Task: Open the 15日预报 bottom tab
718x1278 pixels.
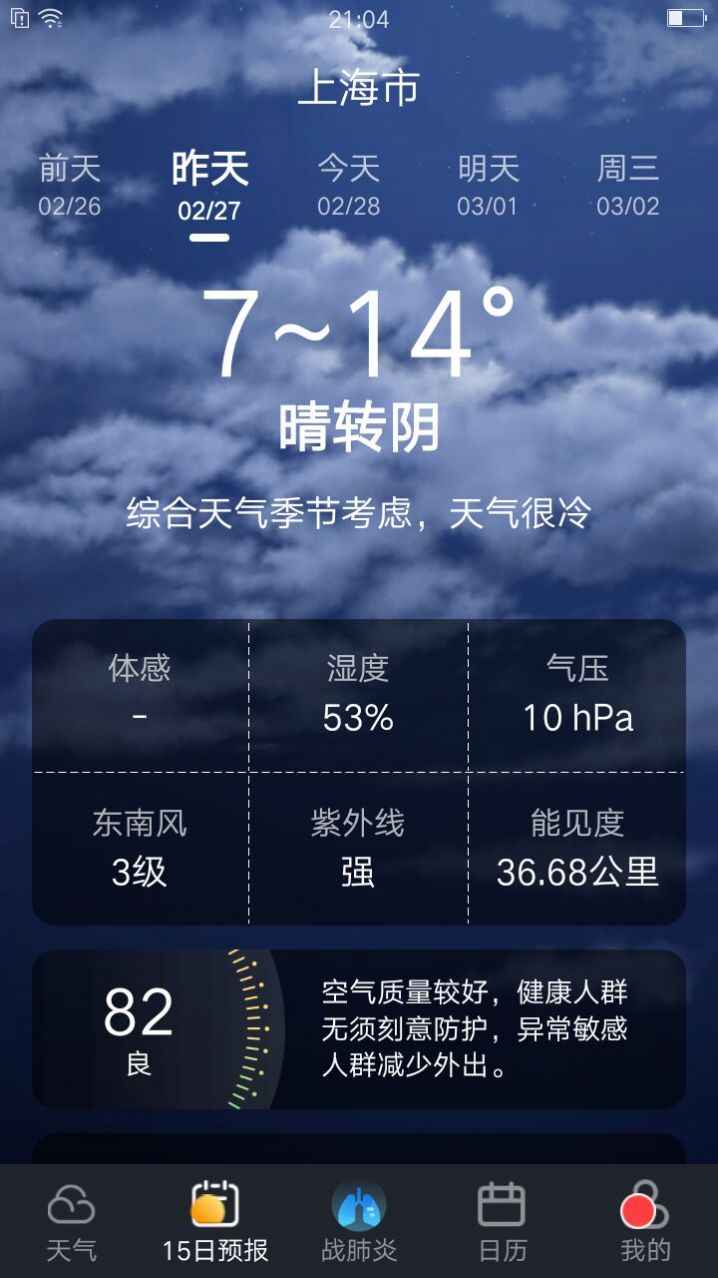Action: click(x=215, y=1222)
